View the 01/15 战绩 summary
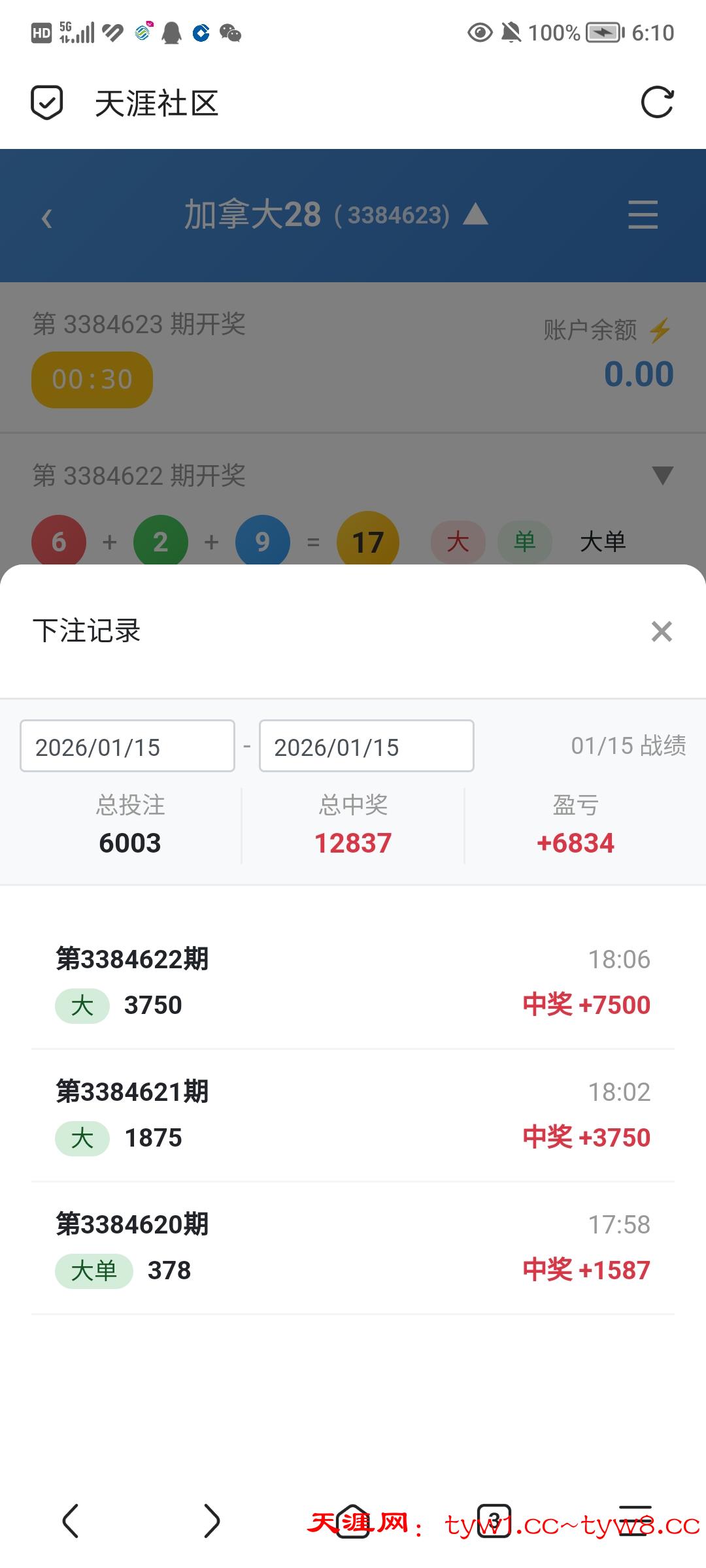This screenshot has width=706, height=1568. (x=626, y=745)
